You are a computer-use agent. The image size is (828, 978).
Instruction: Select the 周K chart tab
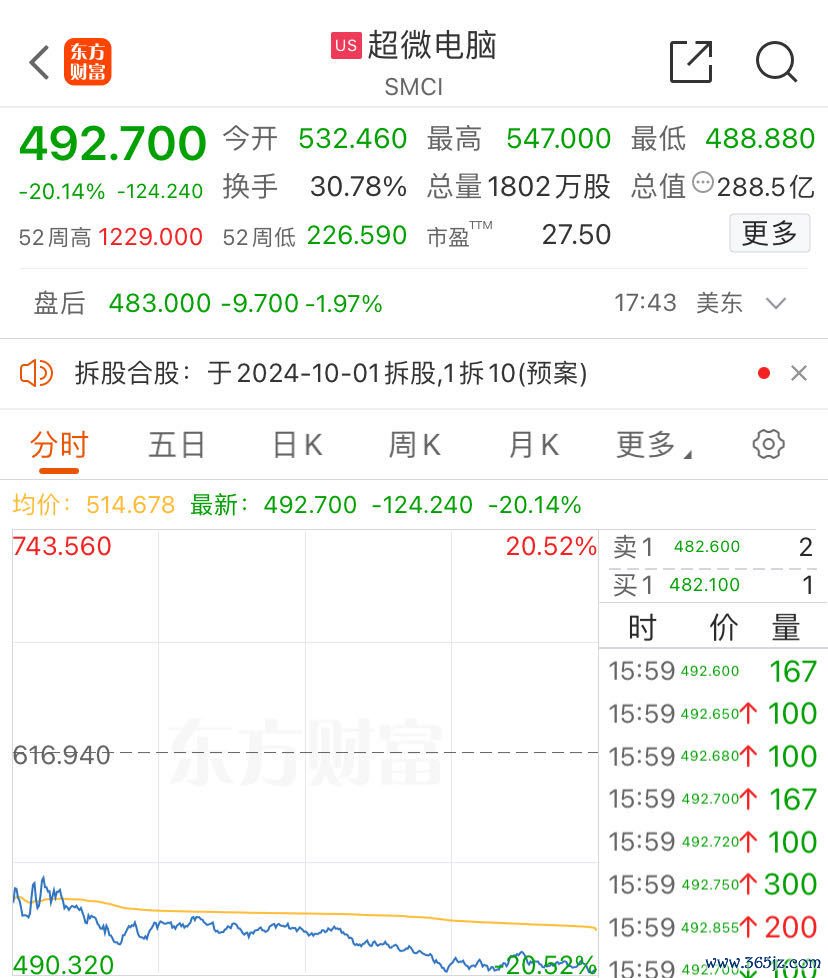[x=415, y=445]
